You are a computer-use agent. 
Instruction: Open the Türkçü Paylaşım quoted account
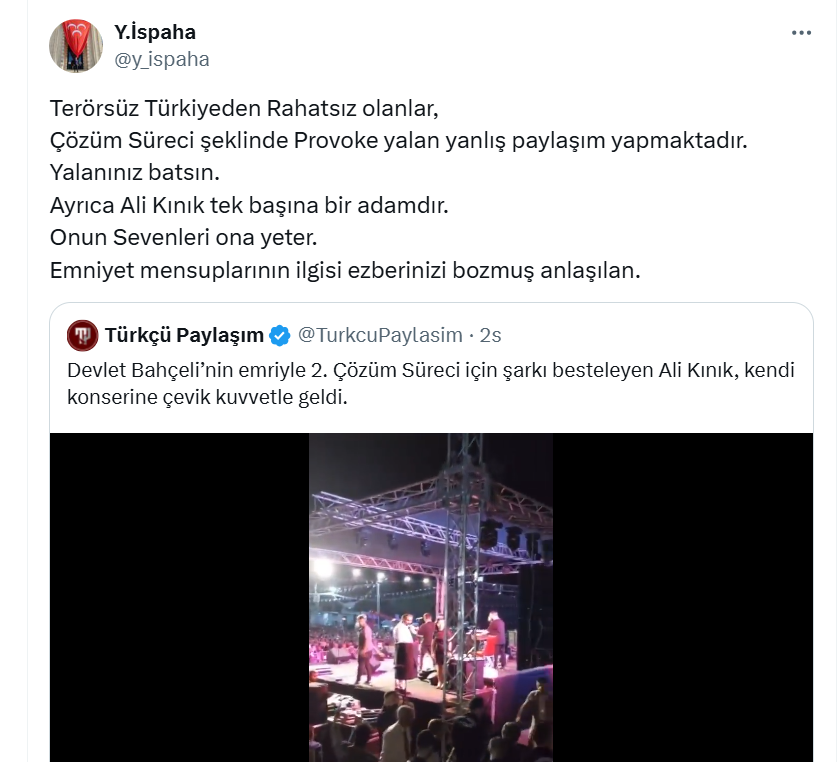click(184, 334)
